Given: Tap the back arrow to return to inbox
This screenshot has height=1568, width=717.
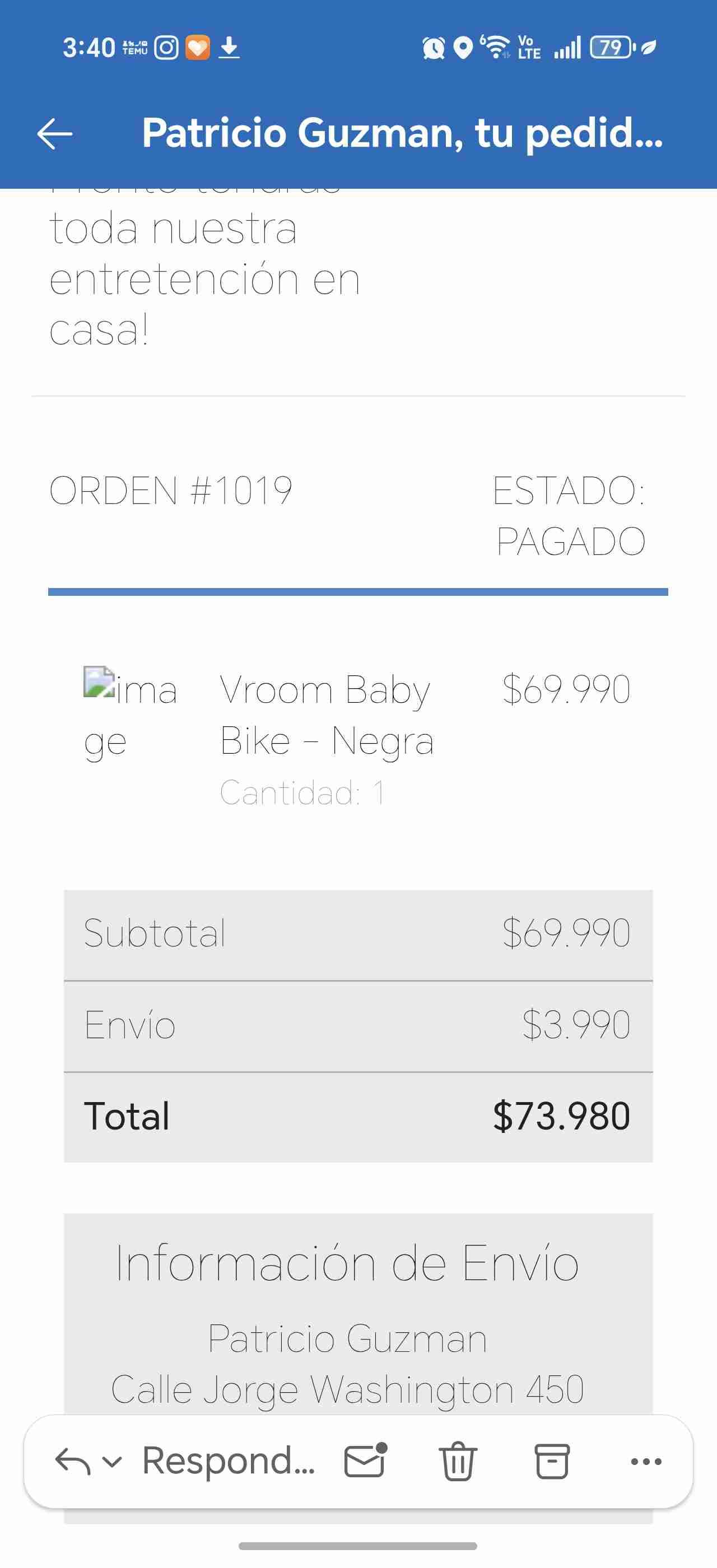Looking at the screenshot, I should tap(54, 135).
